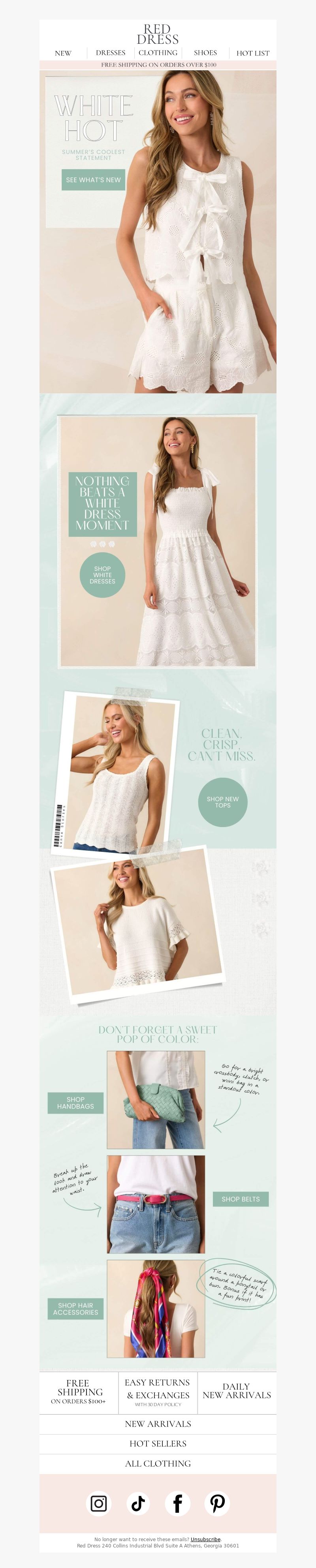Tap the Unsubscribe link

click(x=205, y=1539)
